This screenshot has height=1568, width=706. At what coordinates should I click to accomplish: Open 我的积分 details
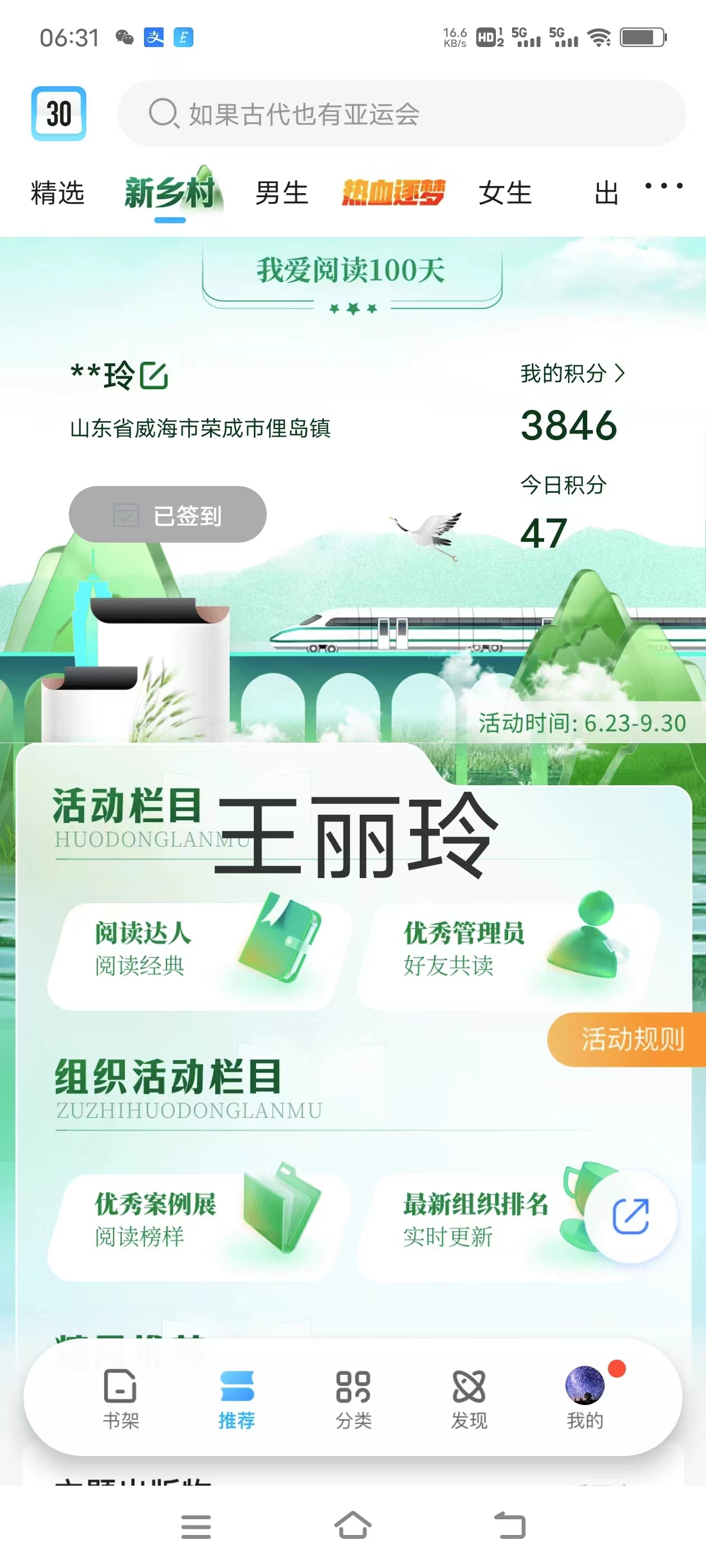point(572,373)
